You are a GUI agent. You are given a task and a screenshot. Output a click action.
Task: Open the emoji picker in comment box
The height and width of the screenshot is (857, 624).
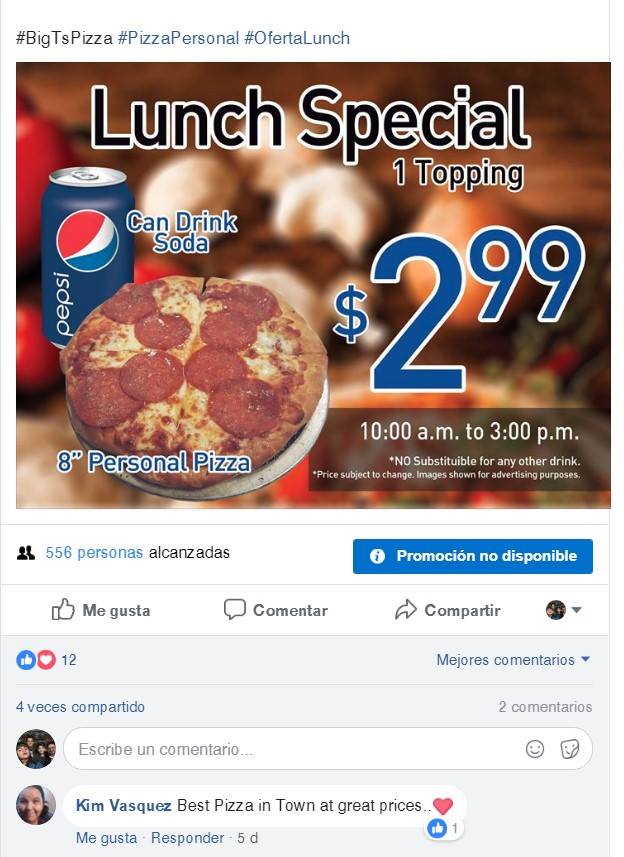pos(535,748)
